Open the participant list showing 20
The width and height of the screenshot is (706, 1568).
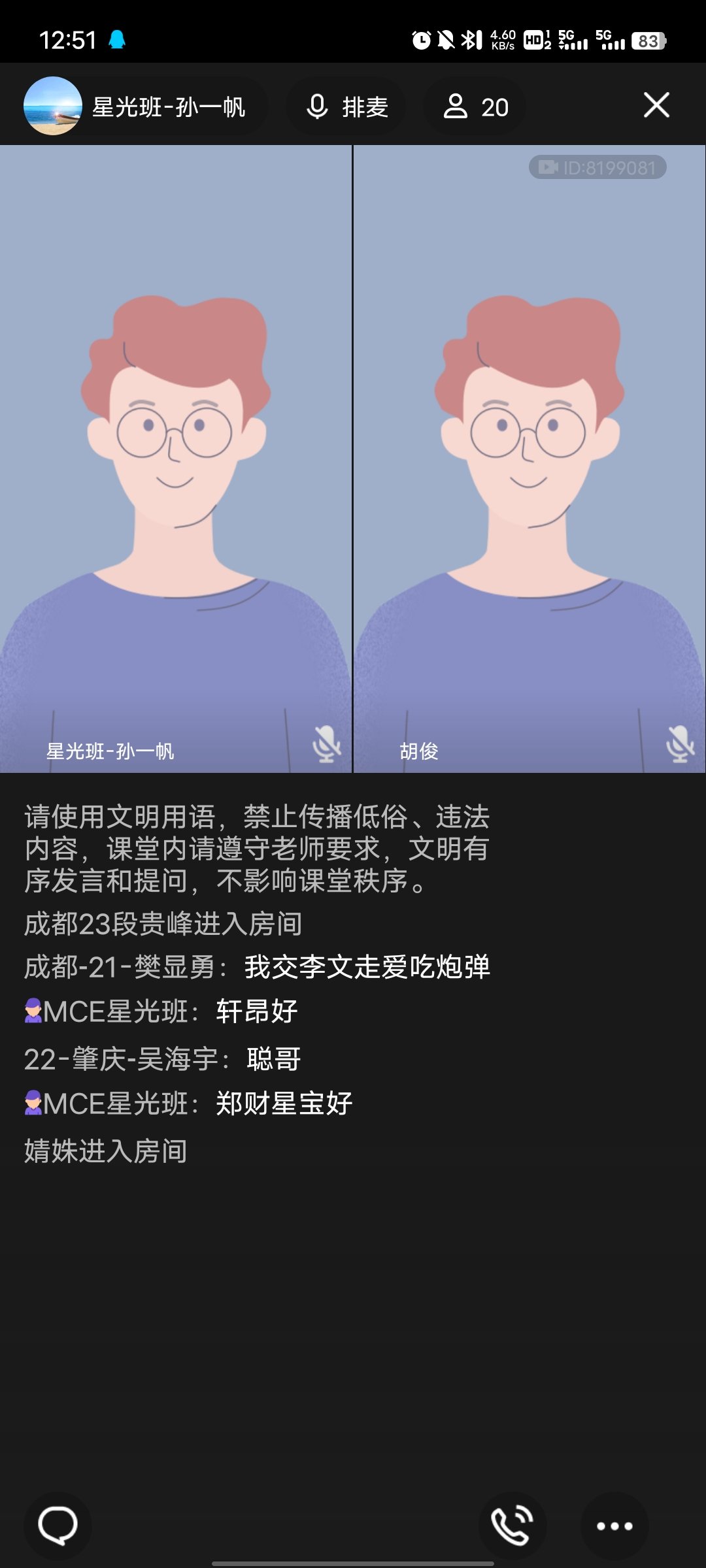point(475,106)
